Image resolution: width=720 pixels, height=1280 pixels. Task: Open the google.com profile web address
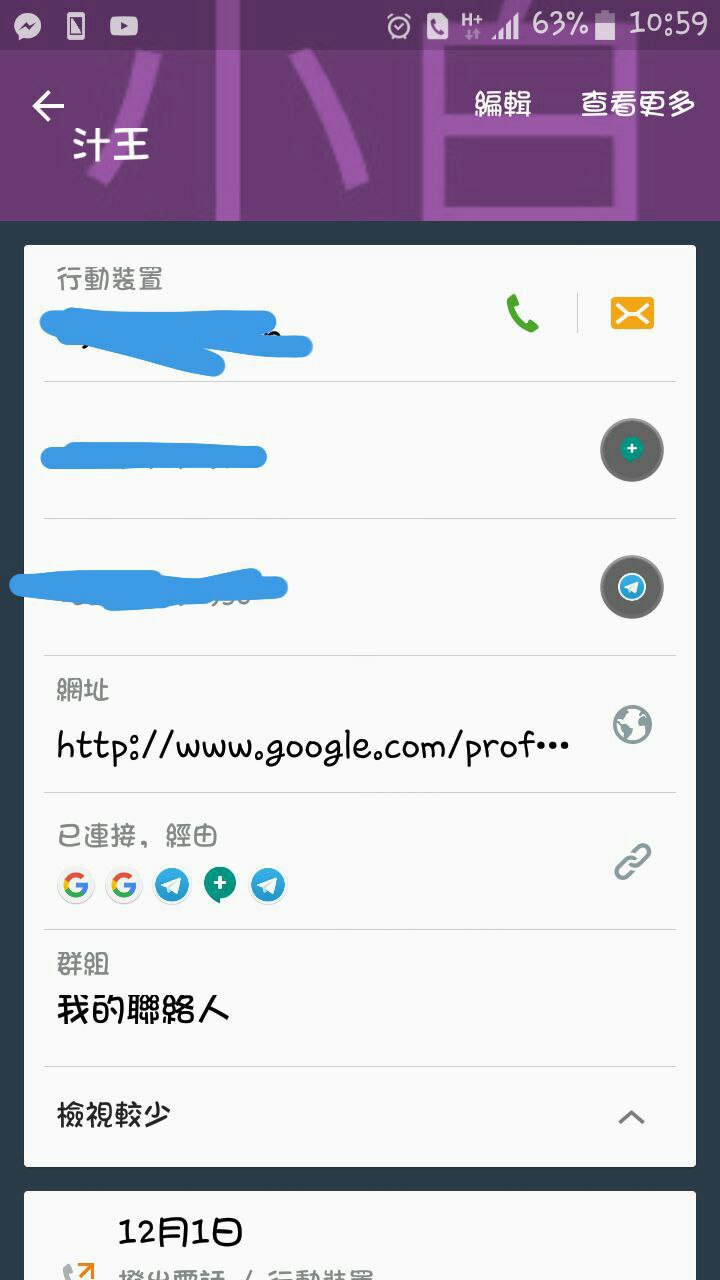pos(313,745)
